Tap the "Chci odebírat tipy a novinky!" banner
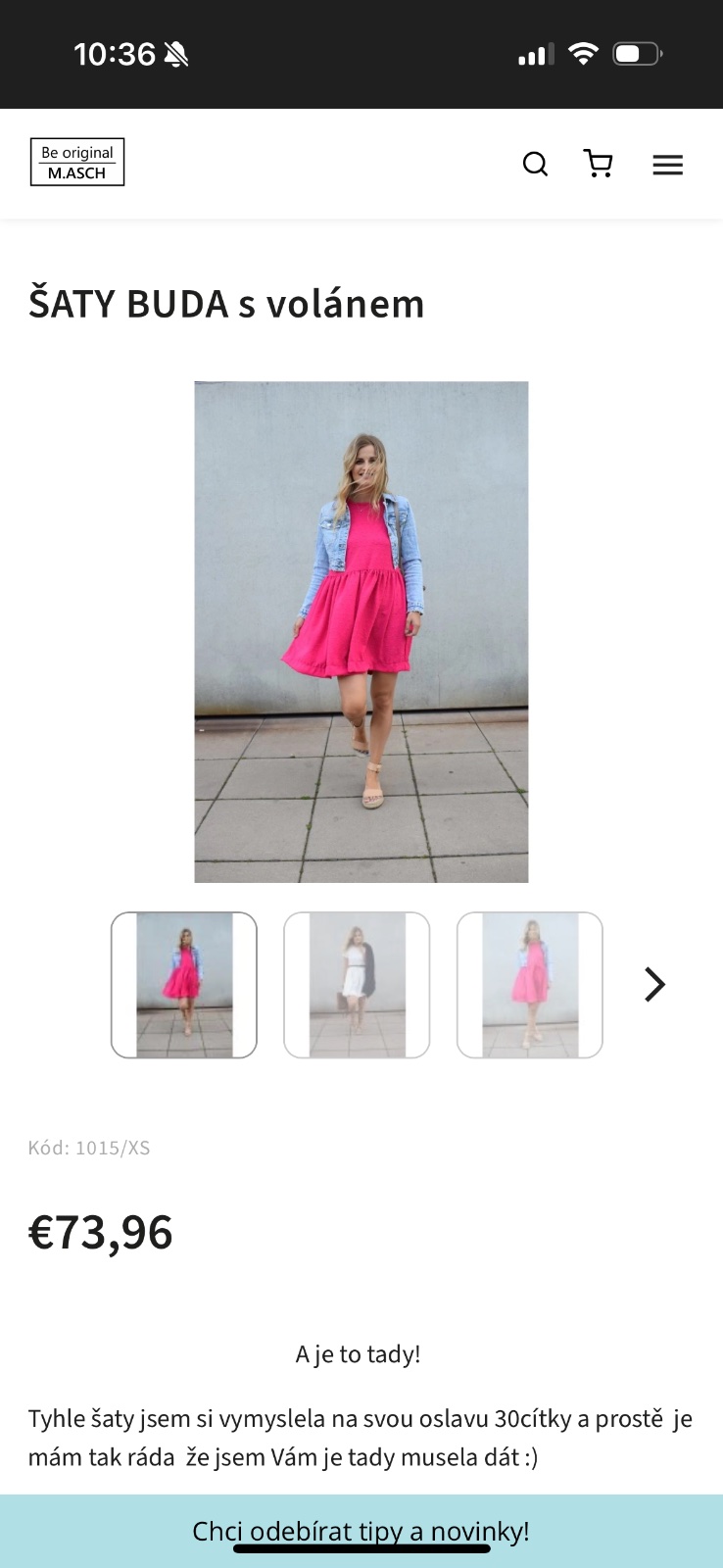 click(x=361, y=1530)
